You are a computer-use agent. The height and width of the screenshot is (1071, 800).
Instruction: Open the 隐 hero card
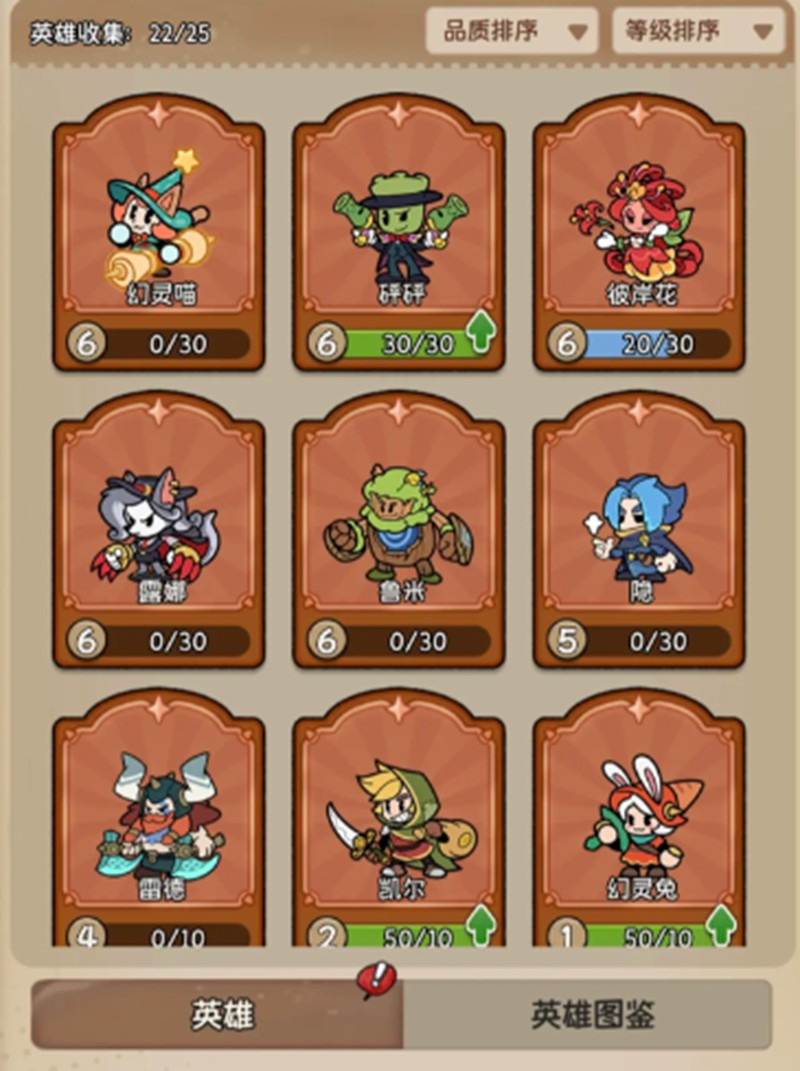(638, 528)
